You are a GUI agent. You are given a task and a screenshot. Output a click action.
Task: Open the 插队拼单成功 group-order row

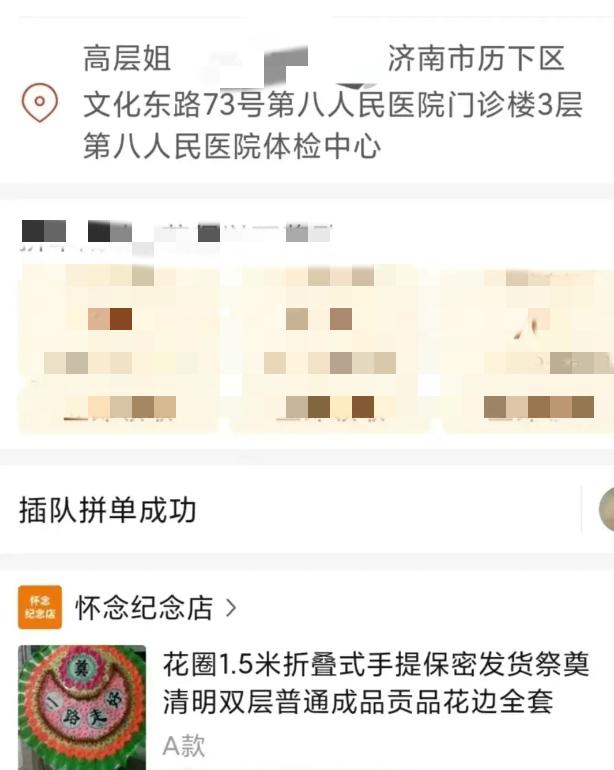pyautogui.click(x=108, y=510)
